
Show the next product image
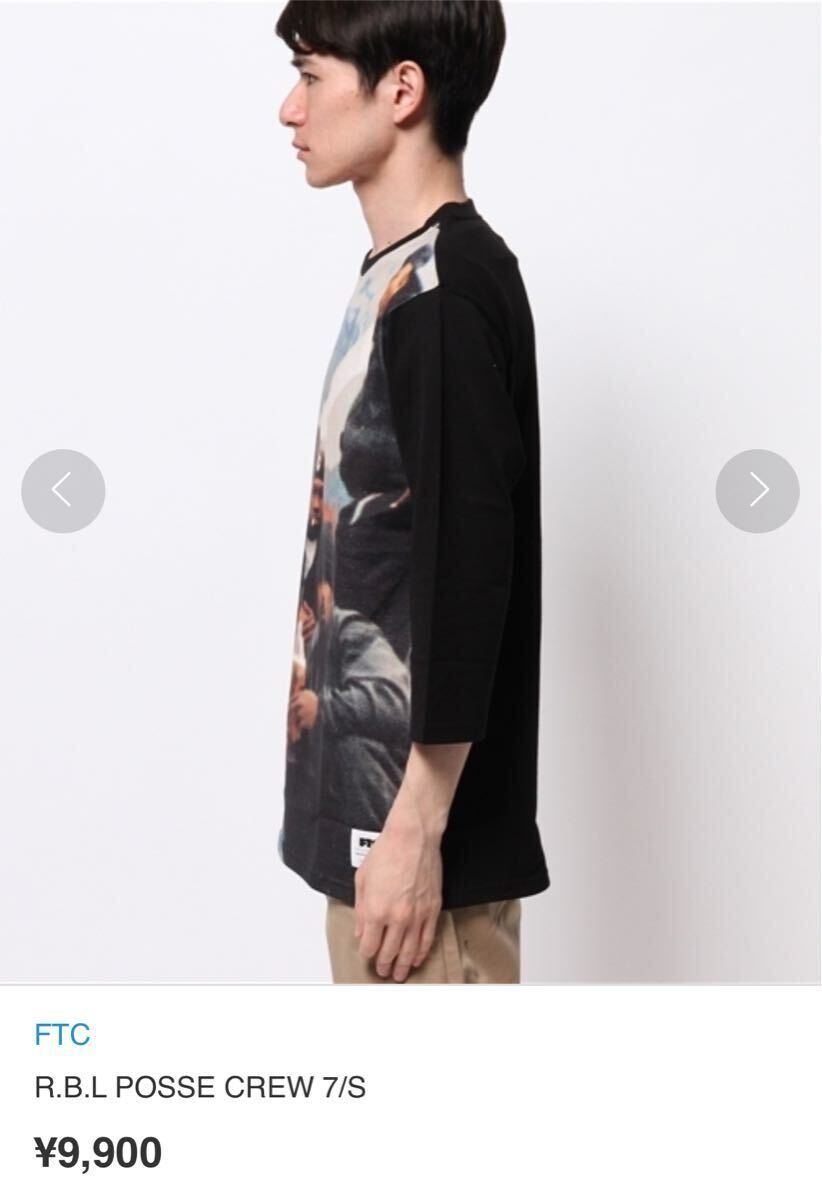[x=757, y=491]
